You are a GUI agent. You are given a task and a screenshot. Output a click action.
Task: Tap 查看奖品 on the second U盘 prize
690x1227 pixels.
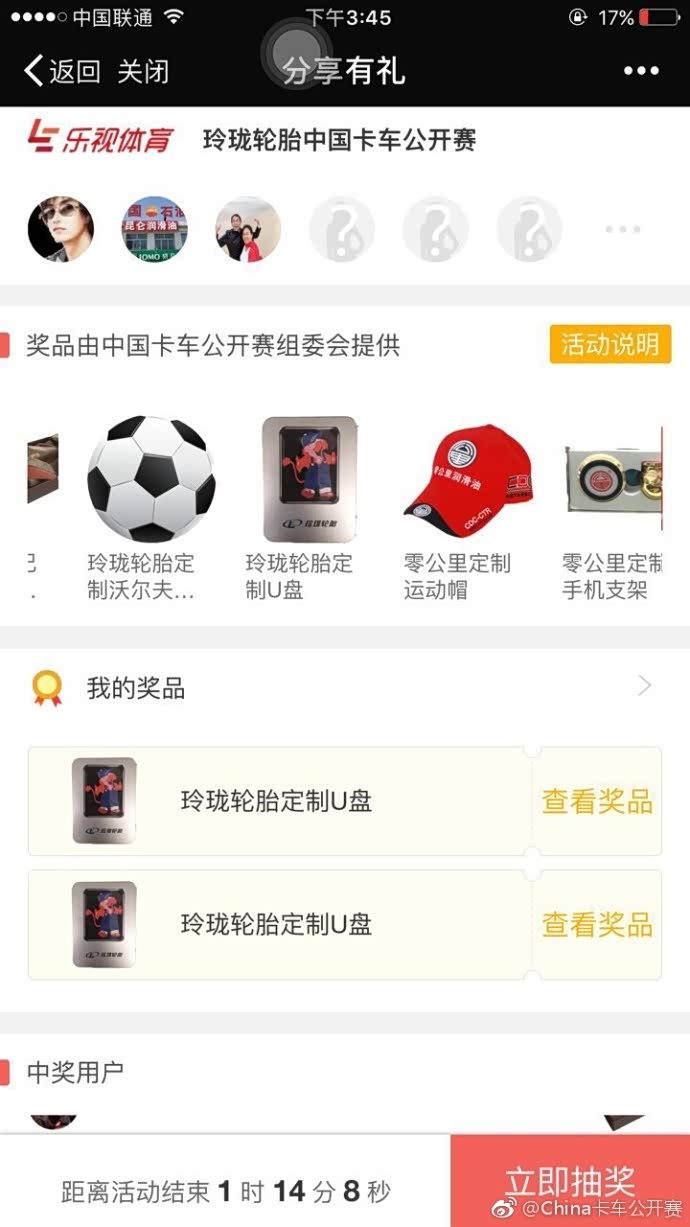tap(597, 925)
